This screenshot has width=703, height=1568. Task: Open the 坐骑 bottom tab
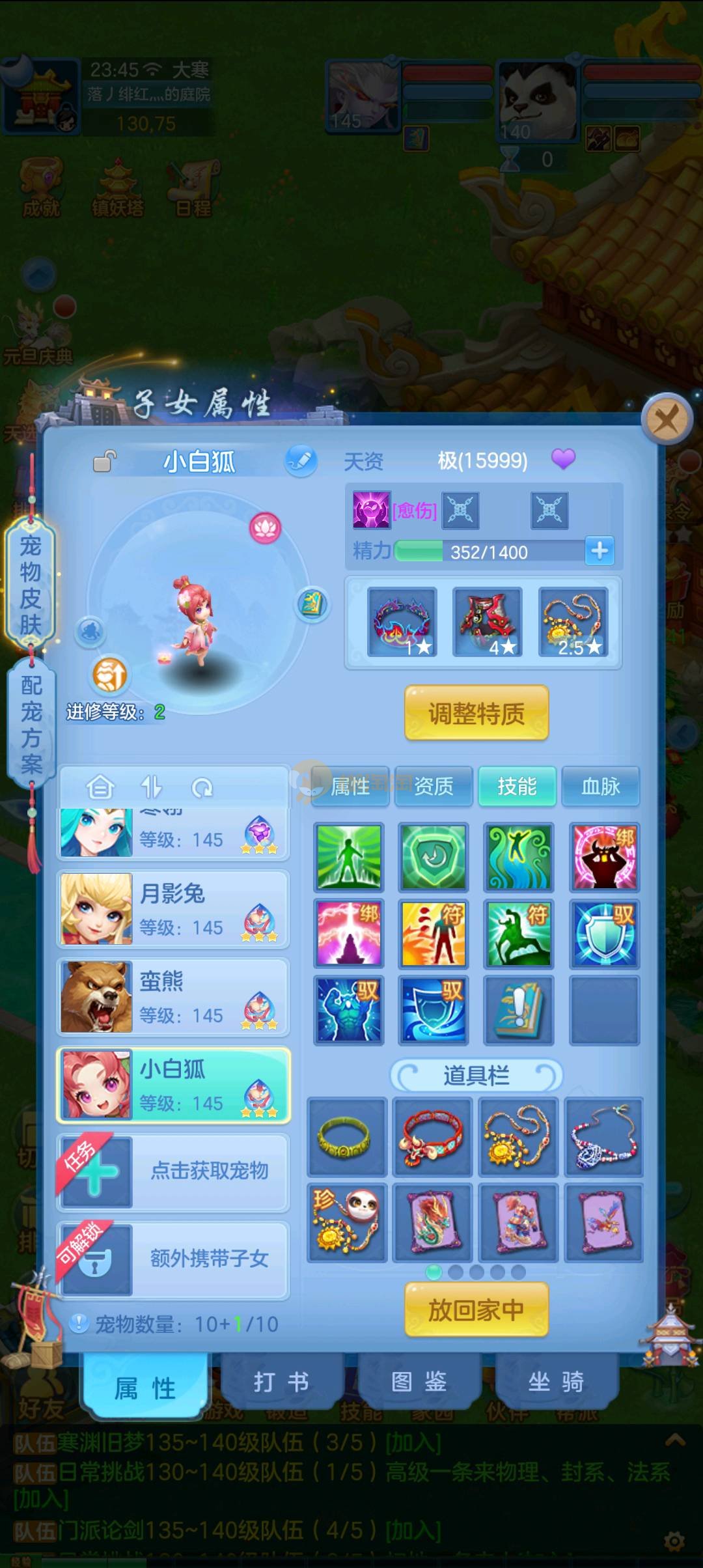coord(556,1382)
